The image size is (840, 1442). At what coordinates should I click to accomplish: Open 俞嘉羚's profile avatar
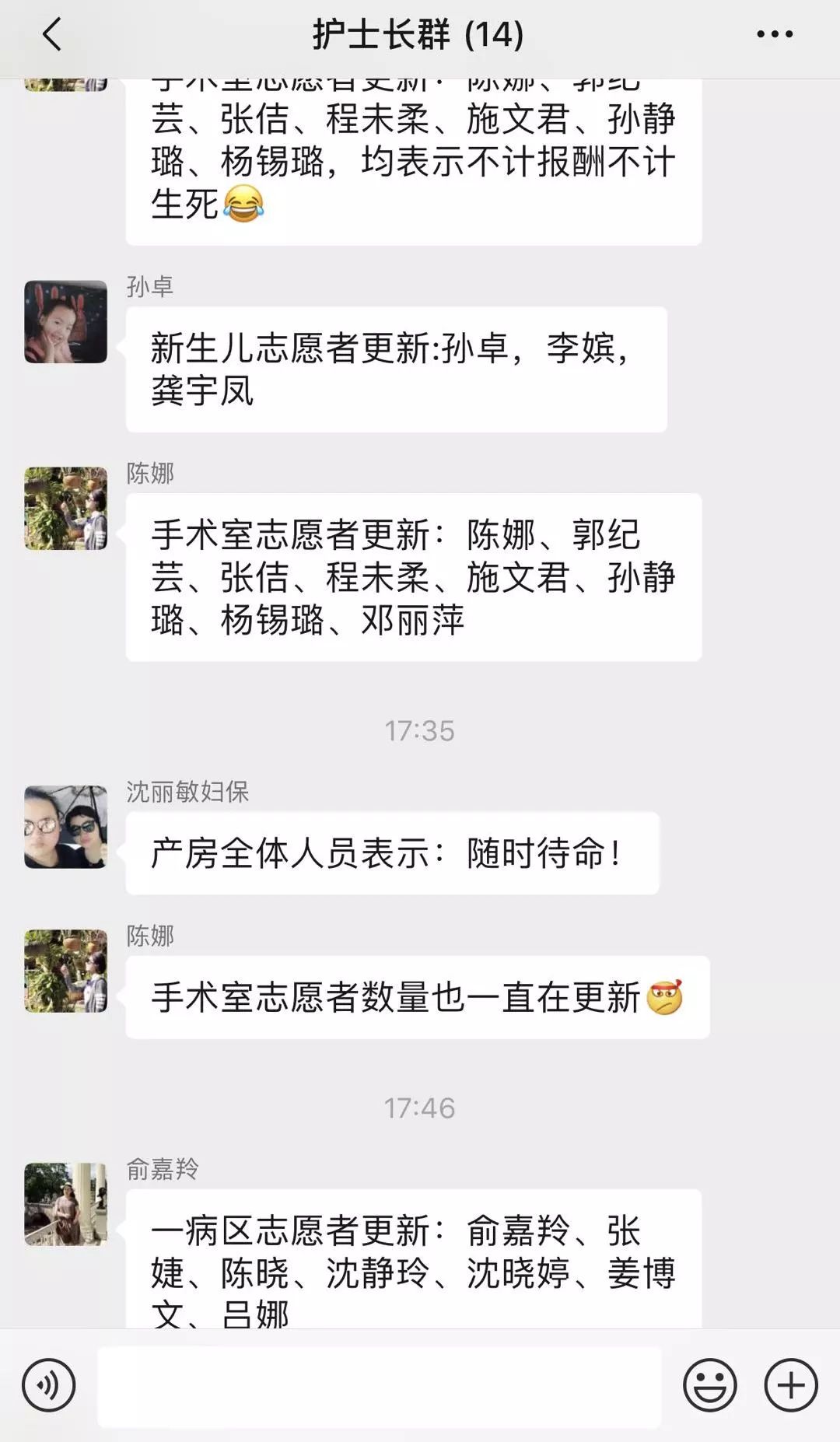66,1204
